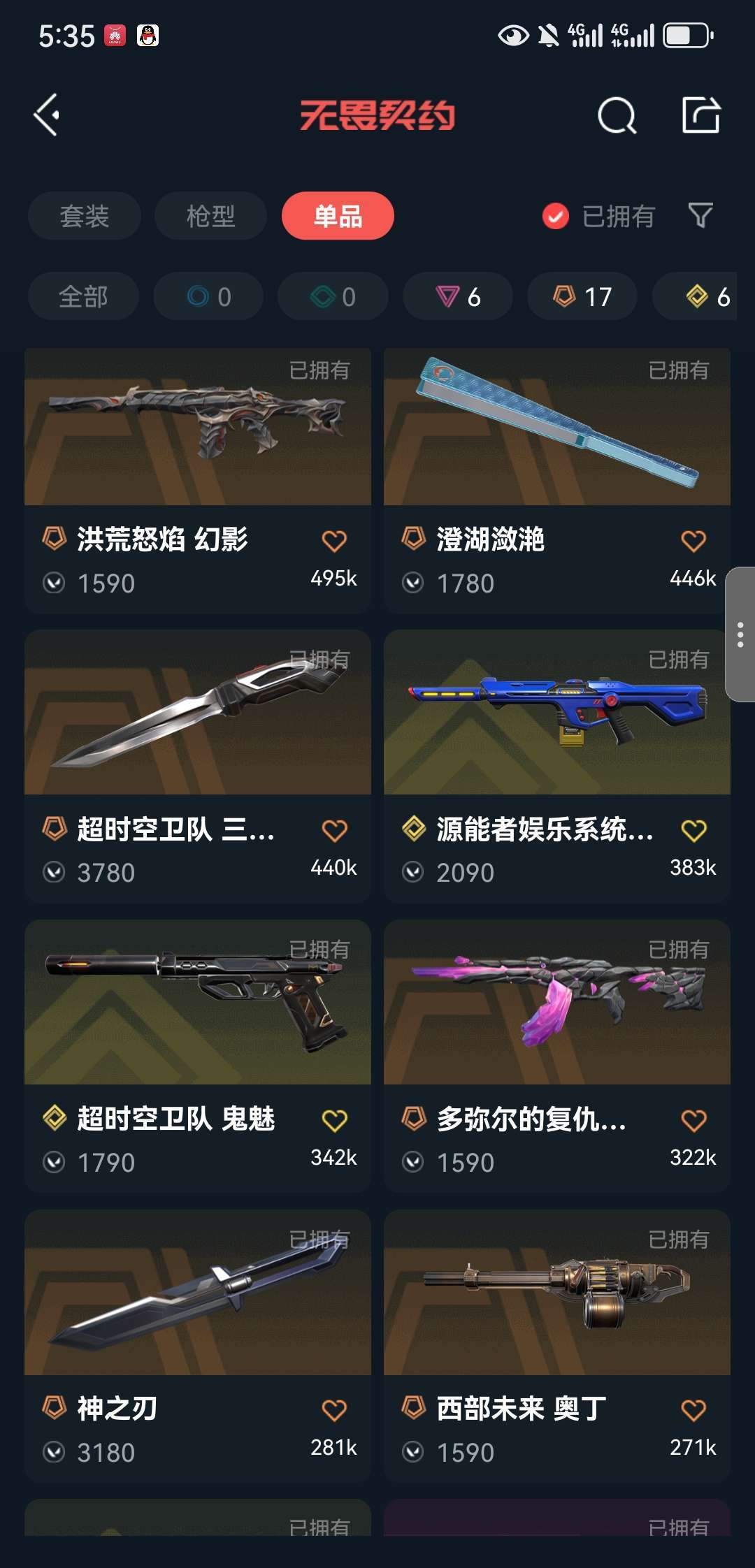Open the side floating handle with three dots
Image resolution: width=755 pixels, height=1568 pixels.
tap(740, 634)
